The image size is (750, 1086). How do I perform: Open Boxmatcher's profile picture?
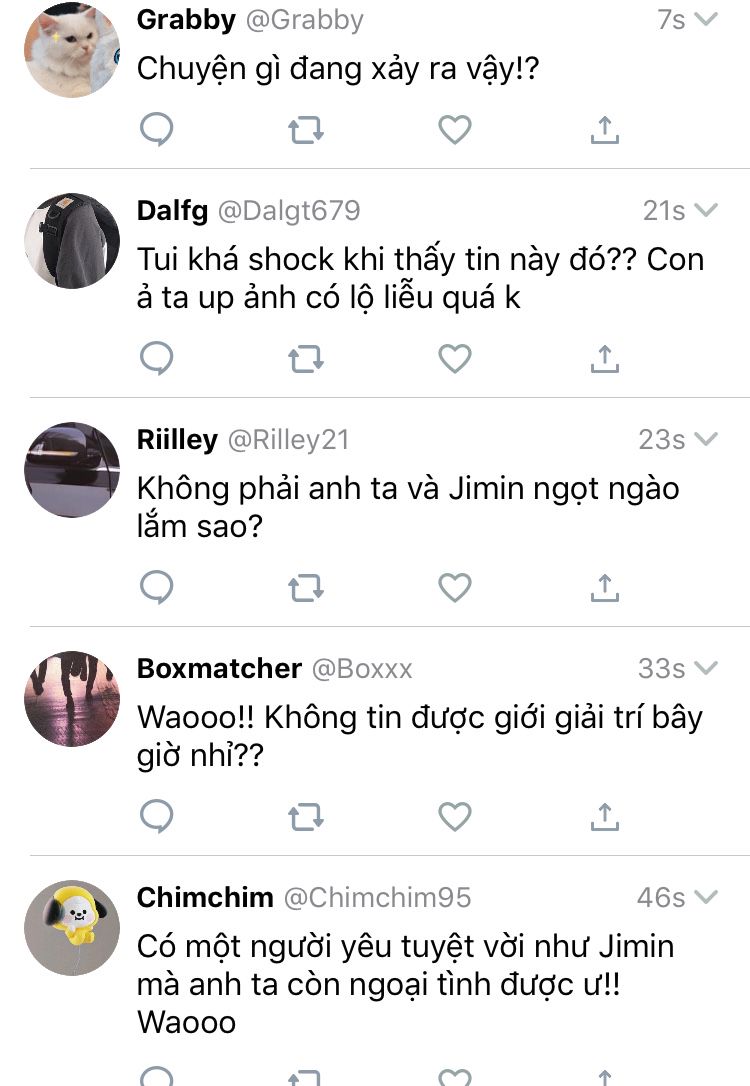pyautogui.click(x=72, y=699)
